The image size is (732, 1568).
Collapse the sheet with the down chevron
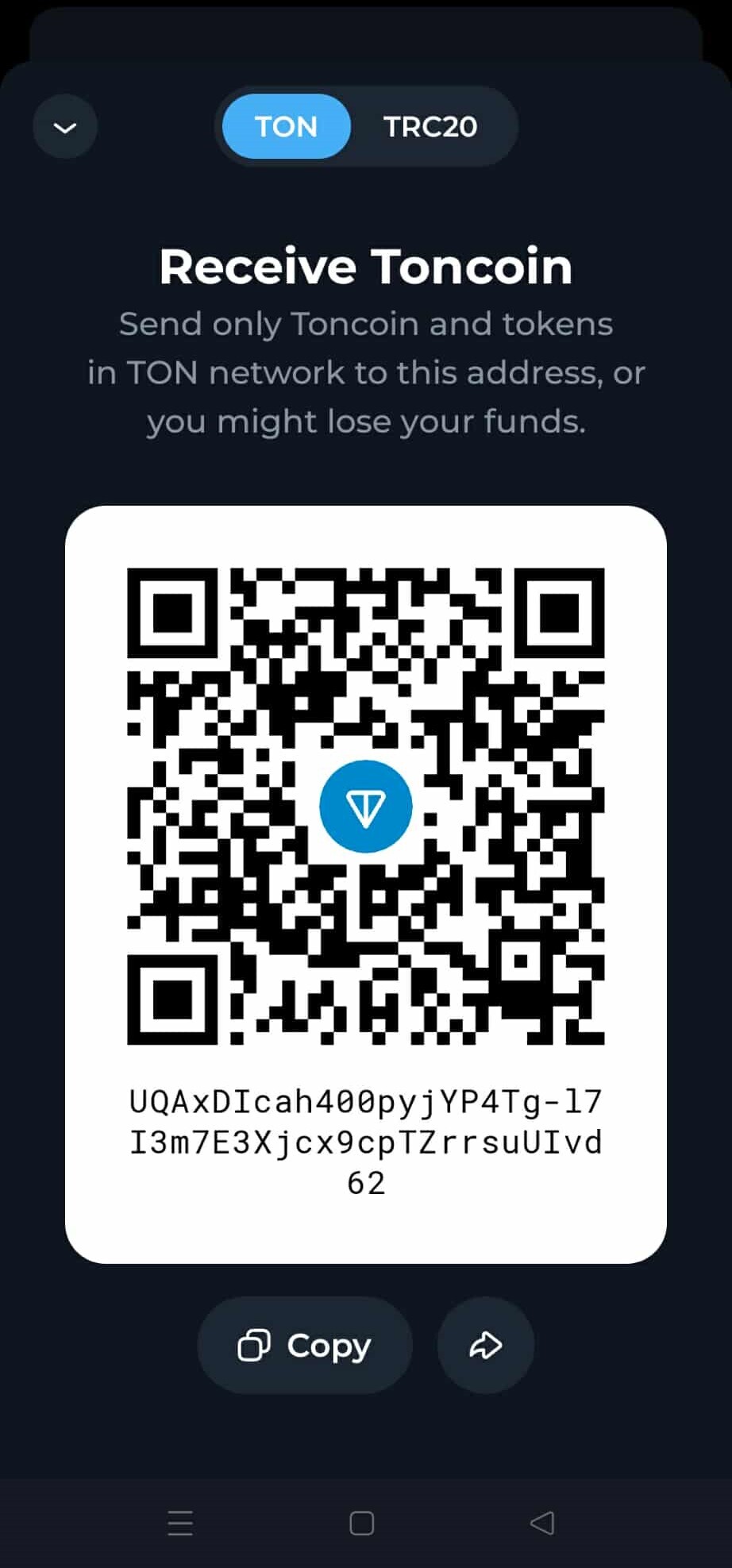click(x=65, y=127)
